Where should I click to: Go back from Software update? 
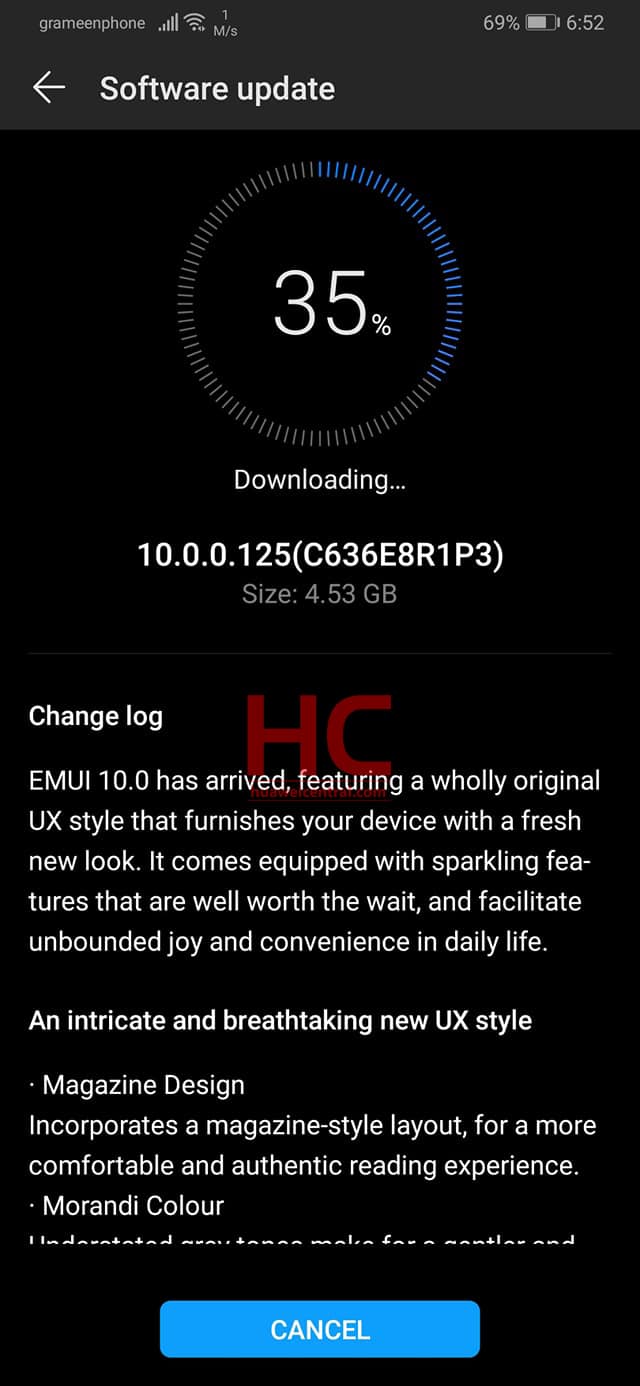coord(48,88)
